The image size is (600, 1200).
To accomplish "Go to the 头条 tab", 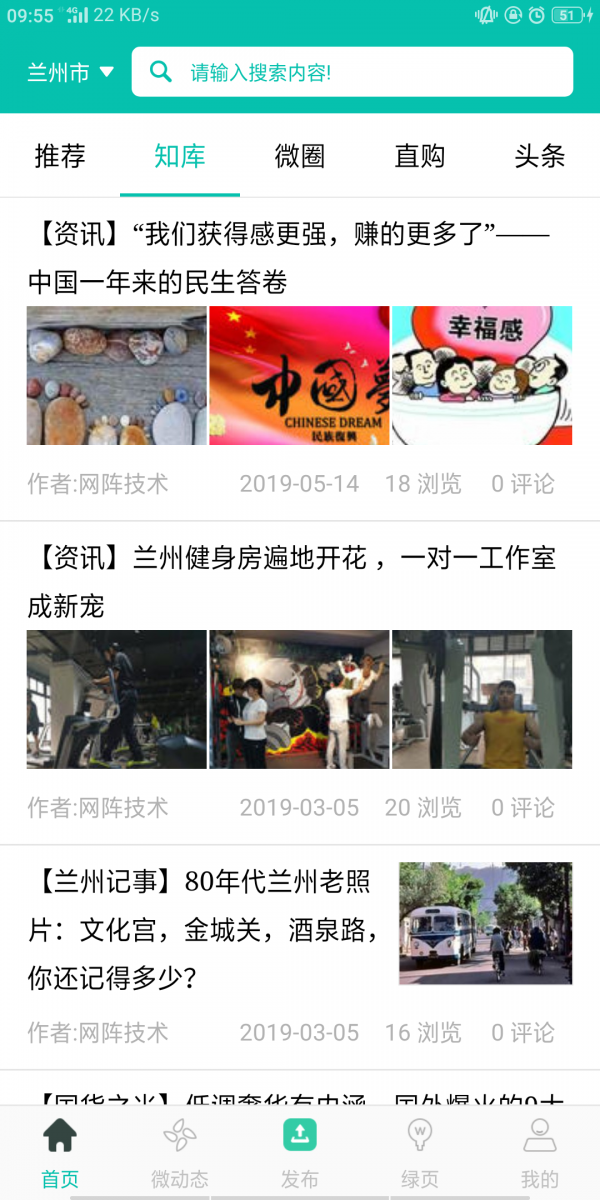I will (x=540, y=156).
